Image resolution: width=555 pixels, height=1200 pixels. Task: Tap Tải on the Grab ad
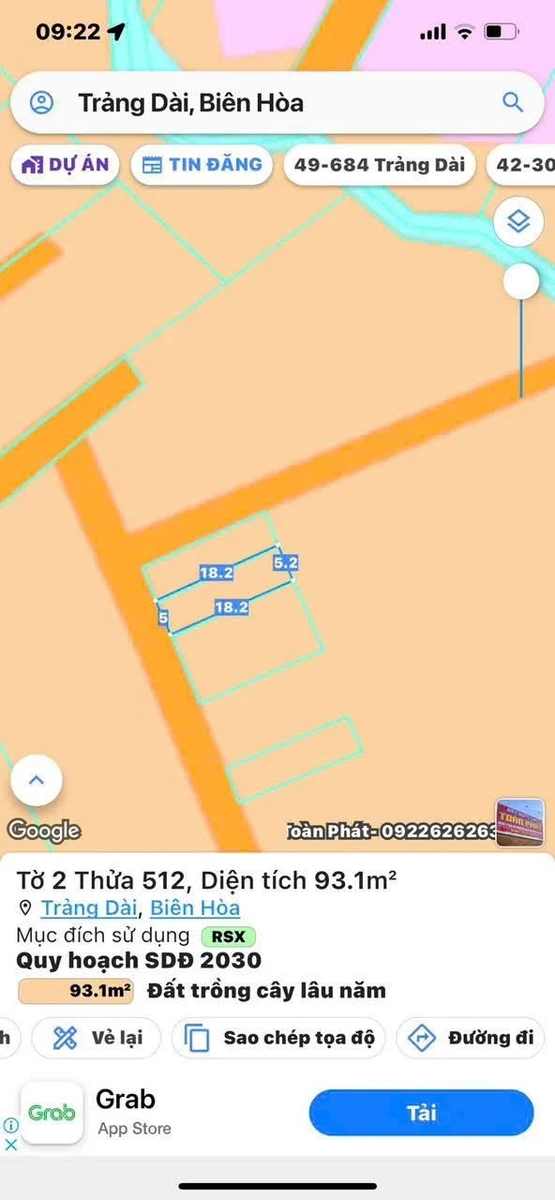pos(421,1113)
